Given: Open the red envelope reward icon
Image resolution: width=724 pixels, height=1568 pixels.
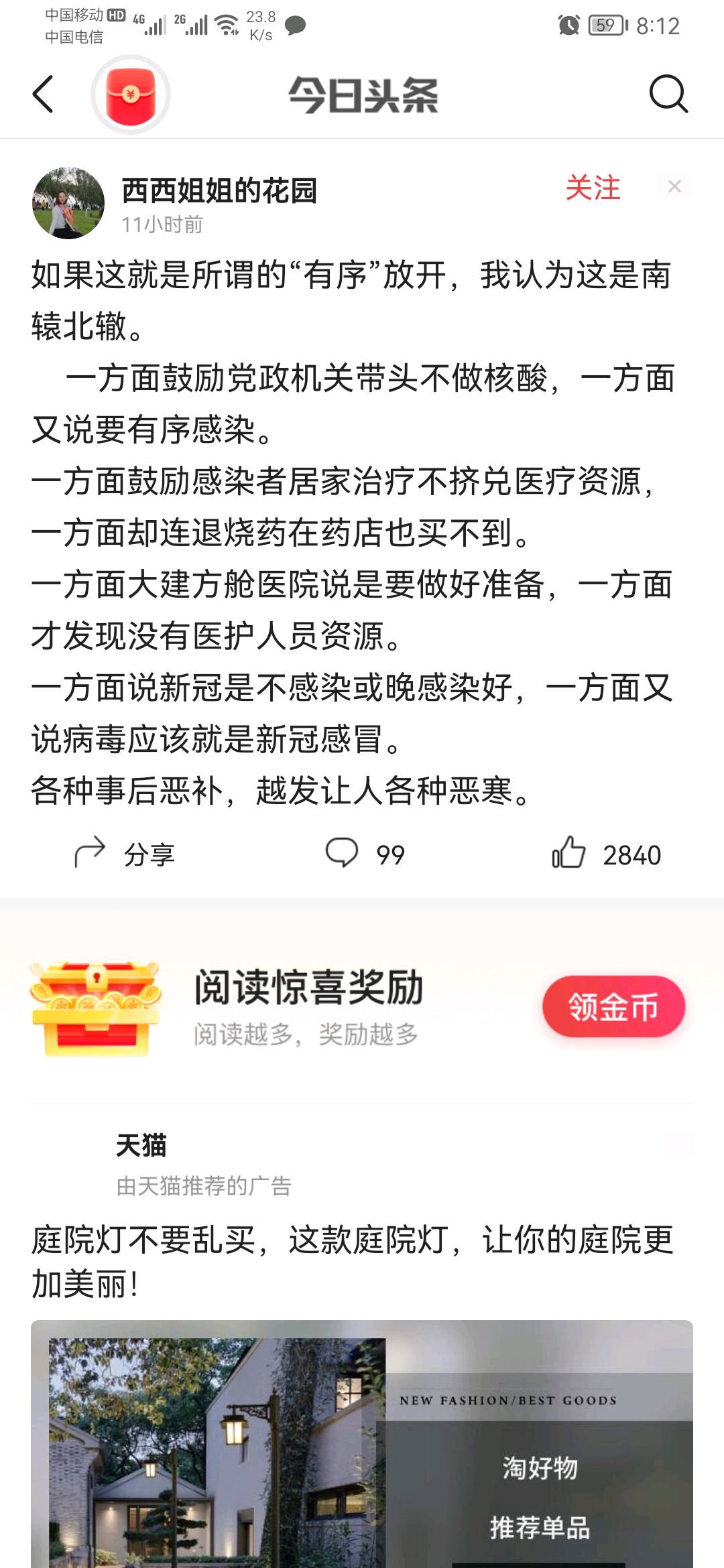Looking at the screenshot, I should (x=131, y=94).
